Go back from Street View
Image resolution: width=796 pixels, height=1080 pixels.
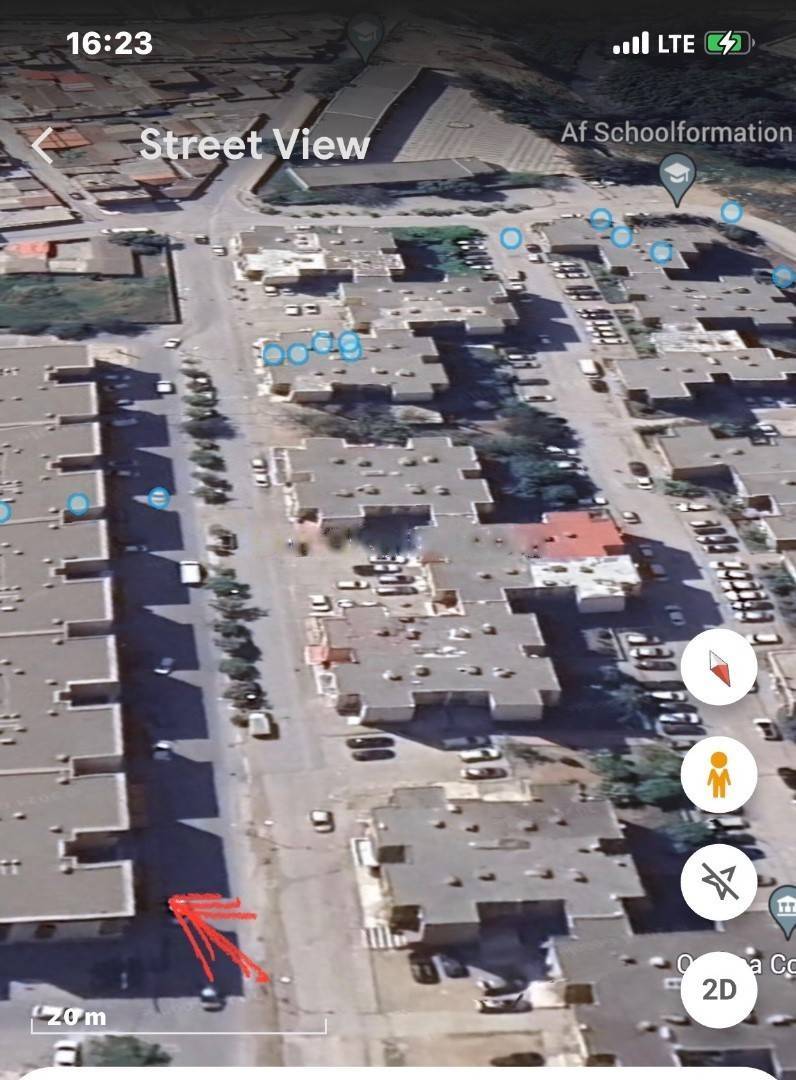(42, 146)
